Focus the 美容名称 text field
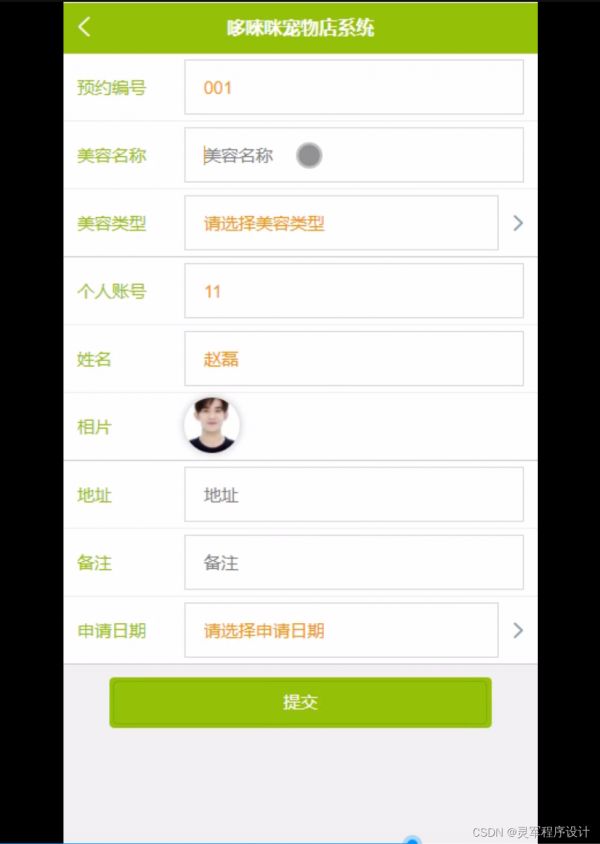Viewport: 600px width, 844px height. (353, 155)
